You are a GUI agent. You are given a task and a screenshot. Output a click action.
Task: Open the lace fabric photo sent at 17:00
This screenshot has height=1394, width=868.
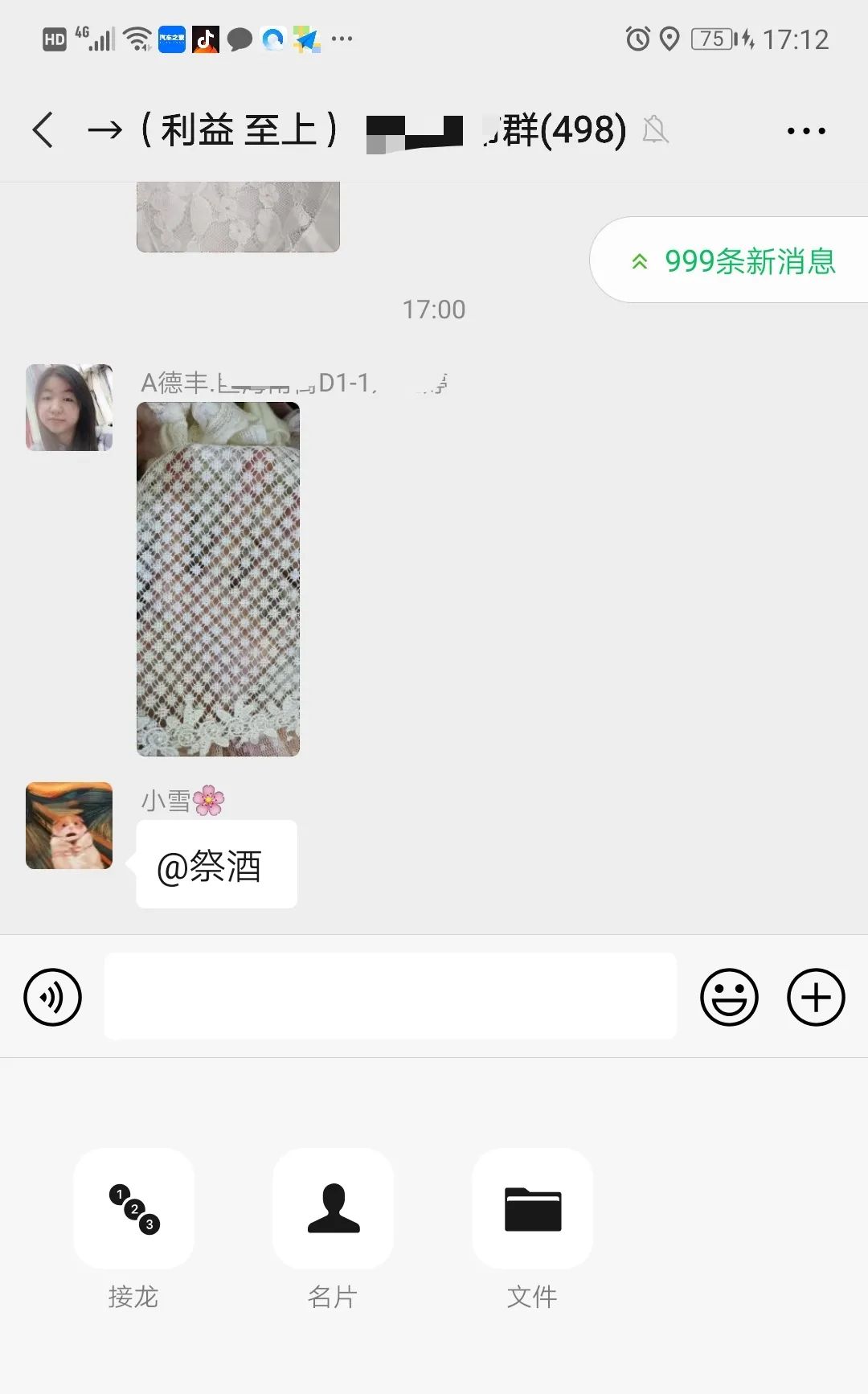(218, 579)
